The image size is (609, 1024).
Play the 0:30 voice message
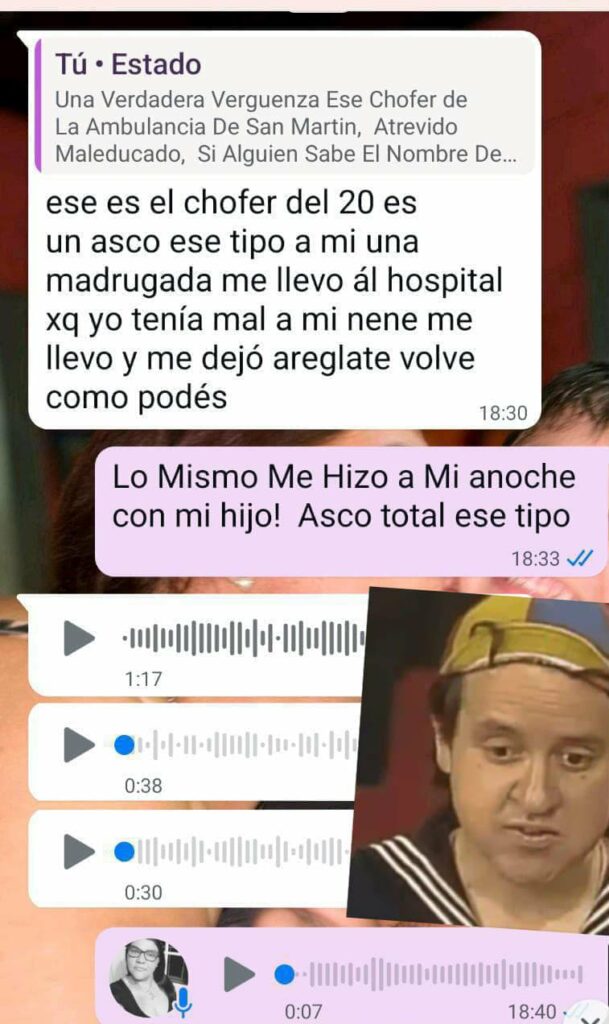[79, 851]
